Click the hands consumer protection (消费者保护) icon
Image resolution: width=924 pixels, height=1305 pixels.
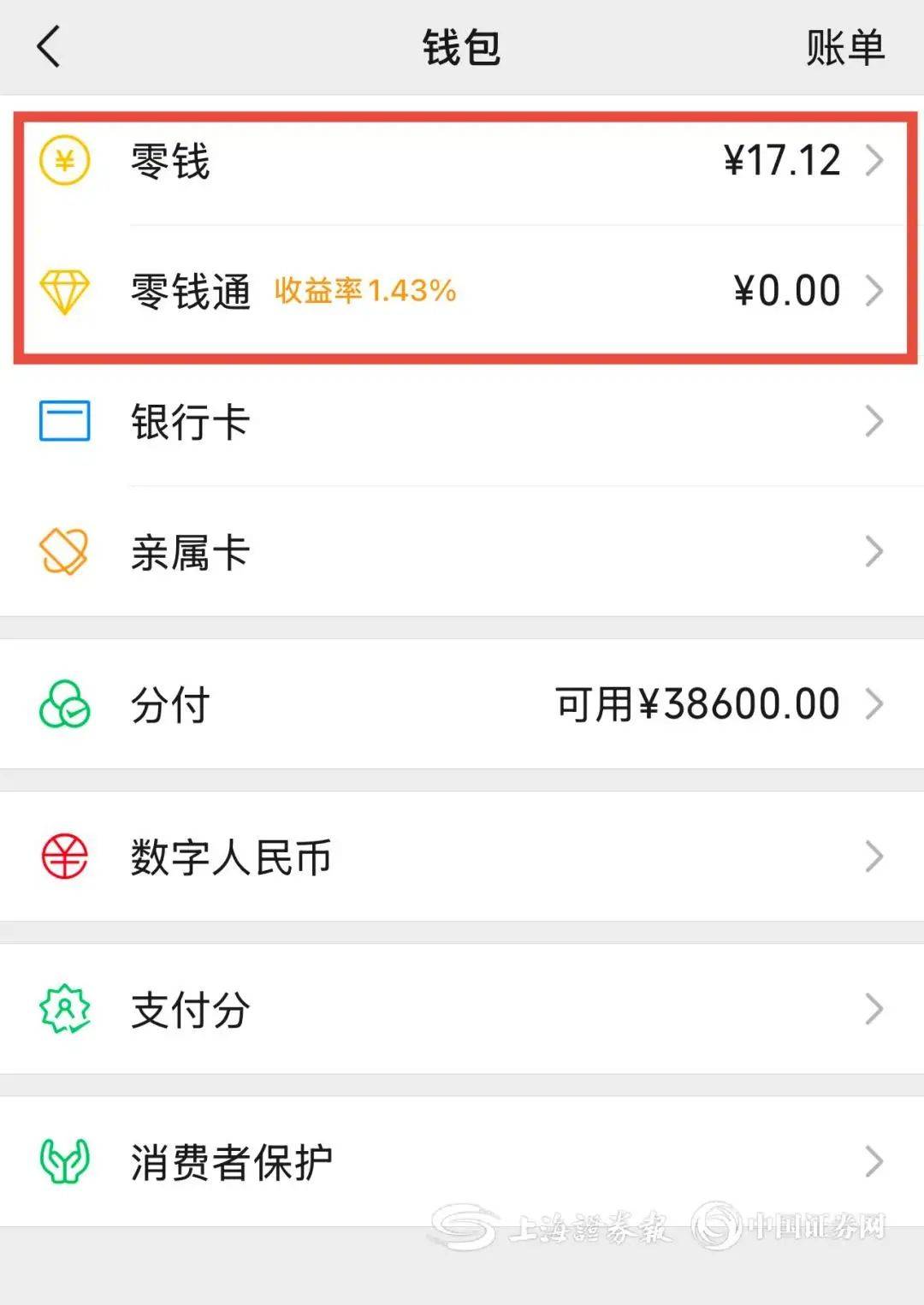[x=64, y=1161]
